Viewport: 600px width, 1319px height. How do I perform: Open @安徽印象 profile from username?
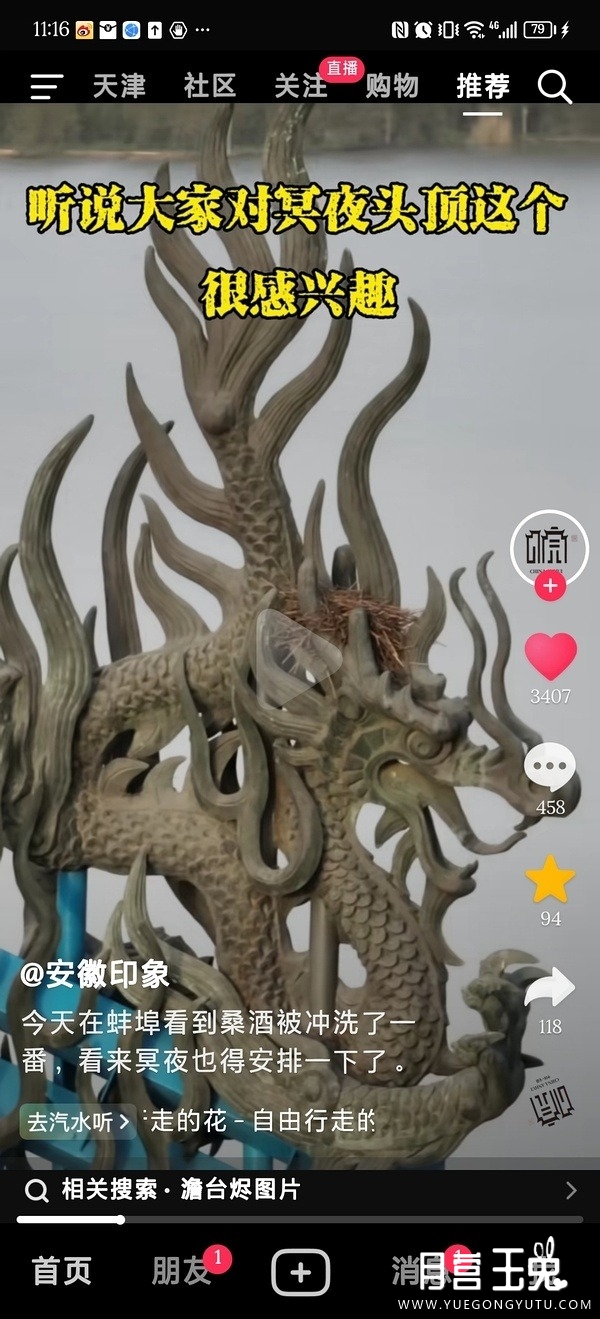95,975
